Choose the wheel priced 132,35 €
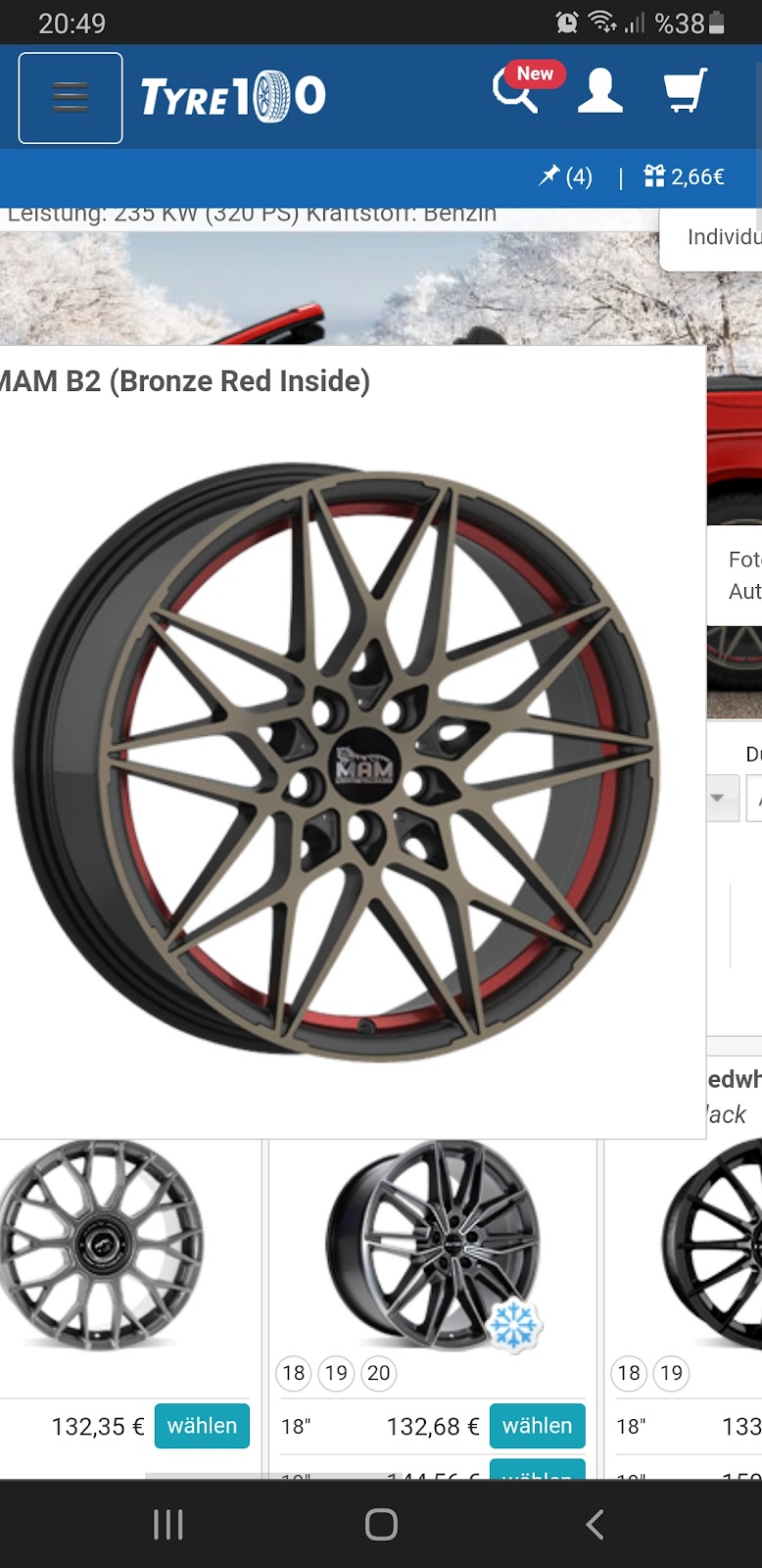Viewport: 762px width, 1568px height. tap(202, 1426)
